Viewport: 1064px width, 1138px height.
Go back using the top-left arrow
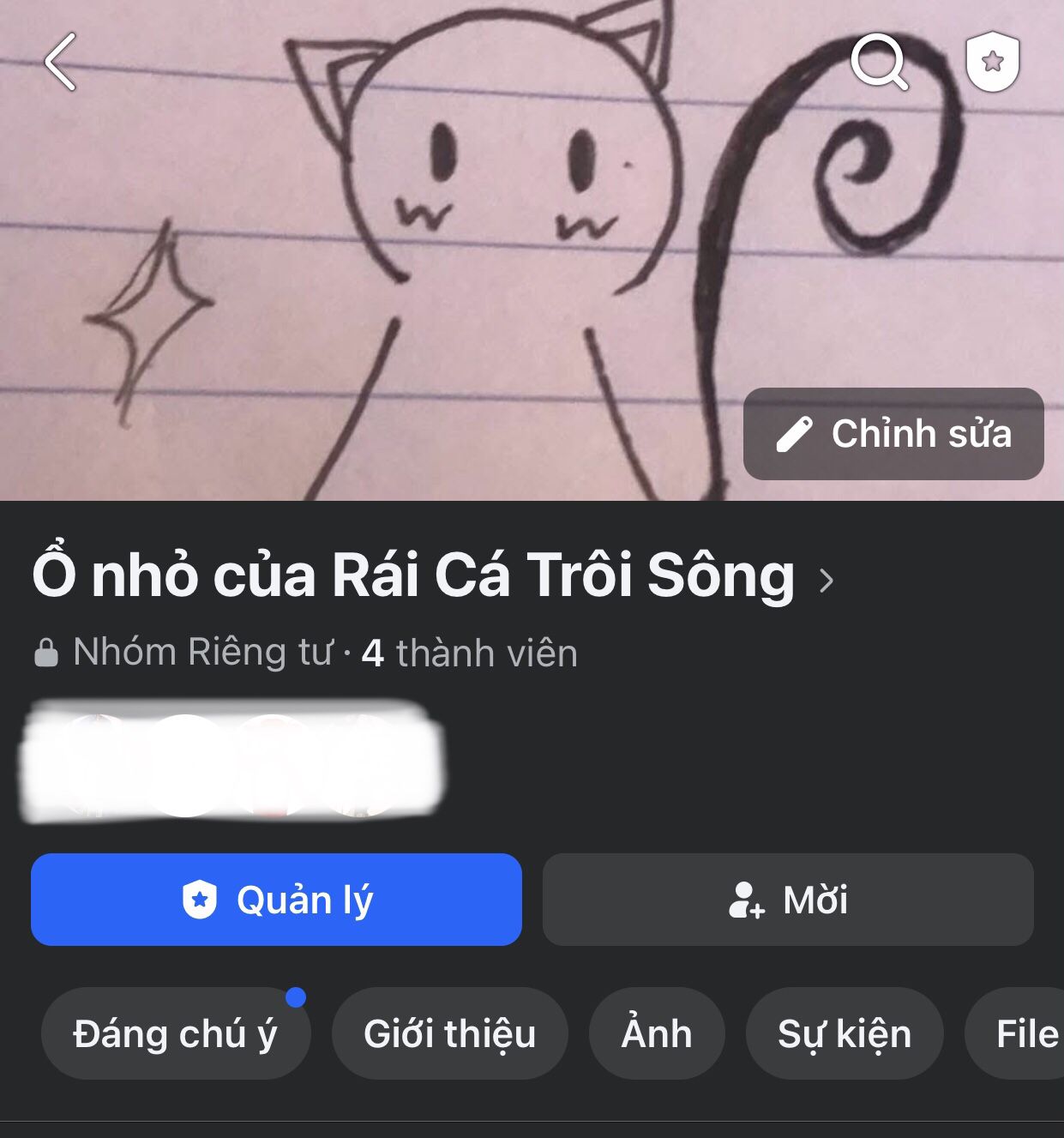click(x=60, y=62)
